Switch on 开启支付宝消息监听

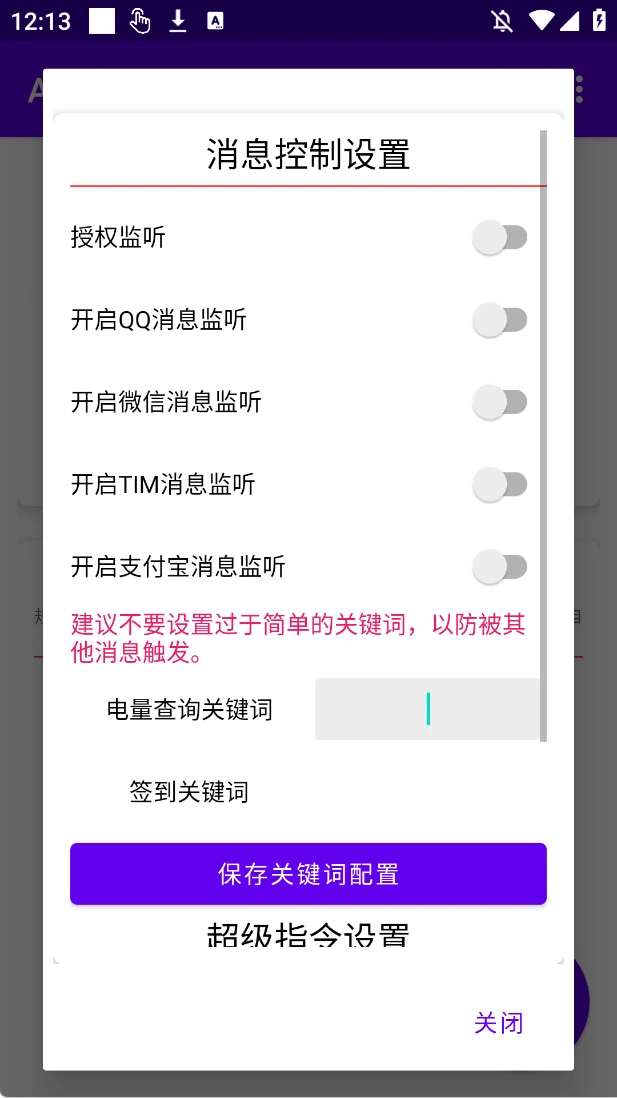[499, 567]
